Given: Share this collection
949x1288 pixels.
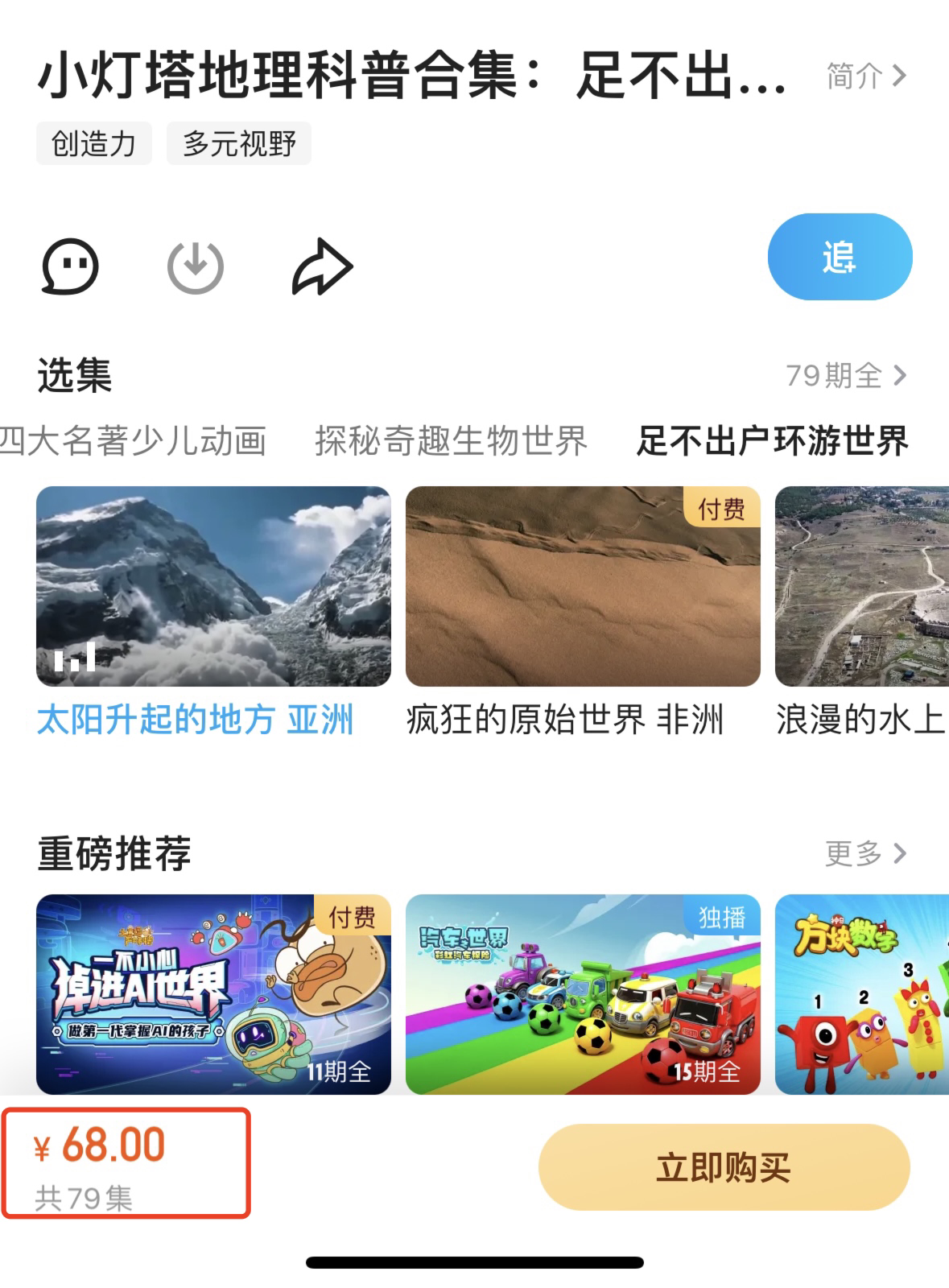Looking at the screenshot, I should point(322,266).
